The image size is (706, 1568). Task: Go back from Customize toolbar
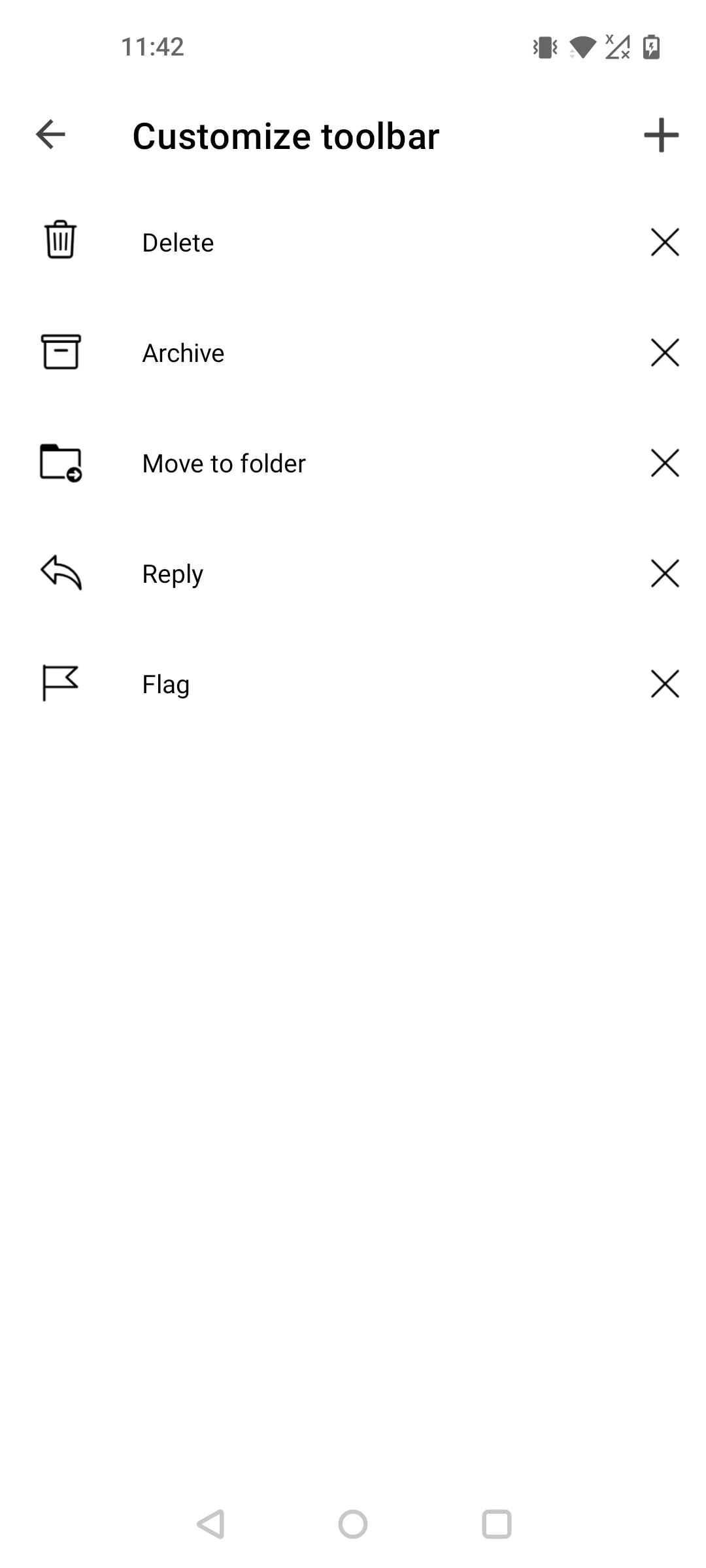coord(50,135)
